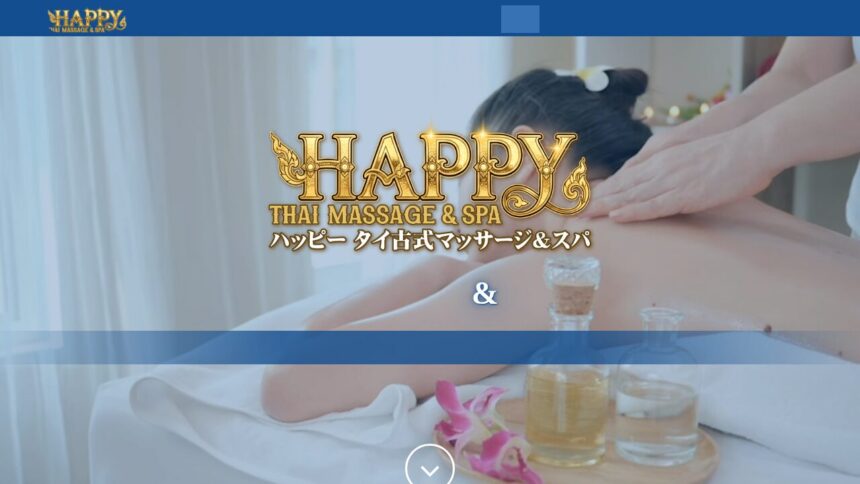Tap the circled down-arrow to go below

(430, 468)
